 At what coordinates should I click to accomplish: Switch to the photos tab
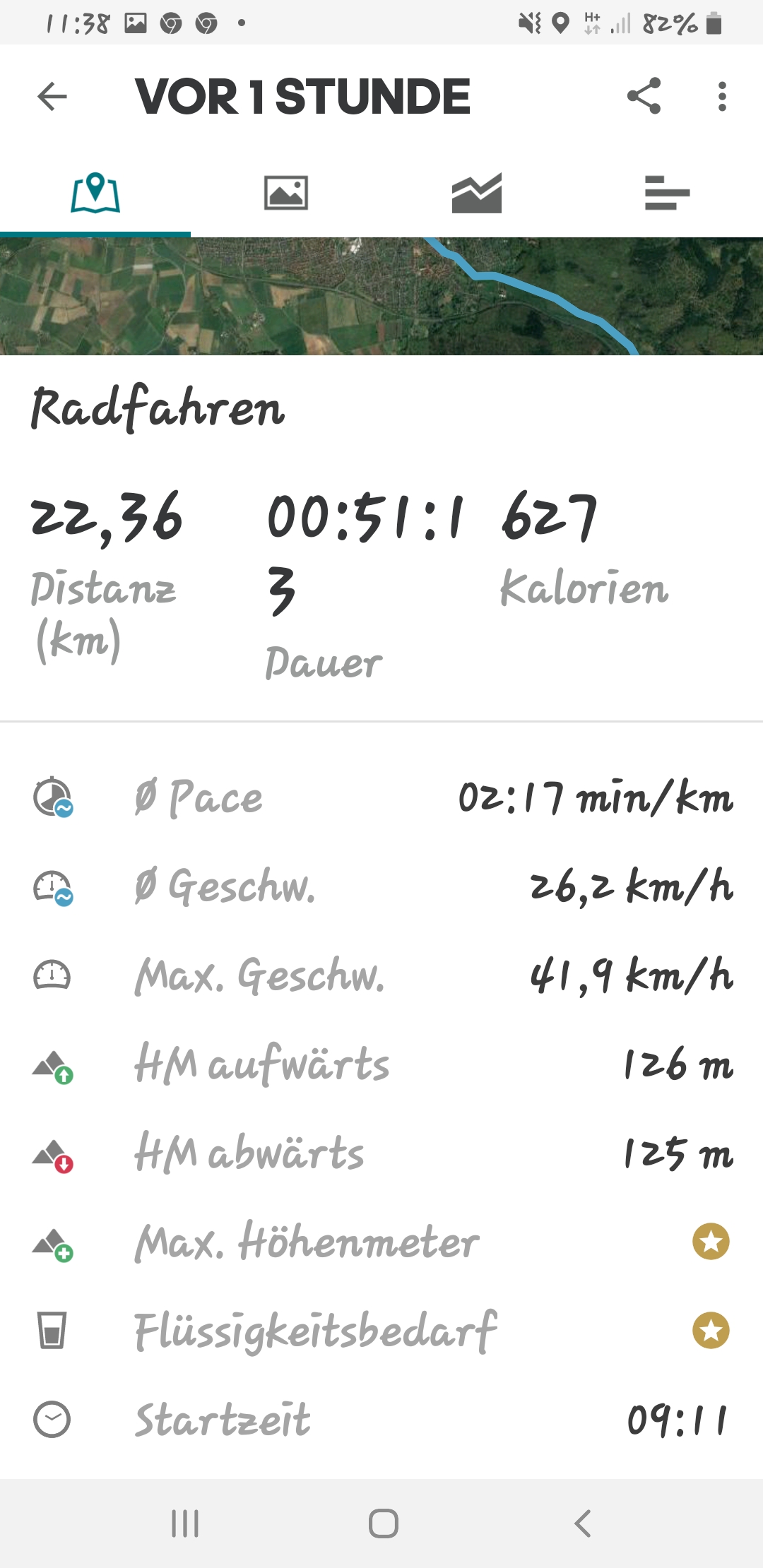click(286, 193)
